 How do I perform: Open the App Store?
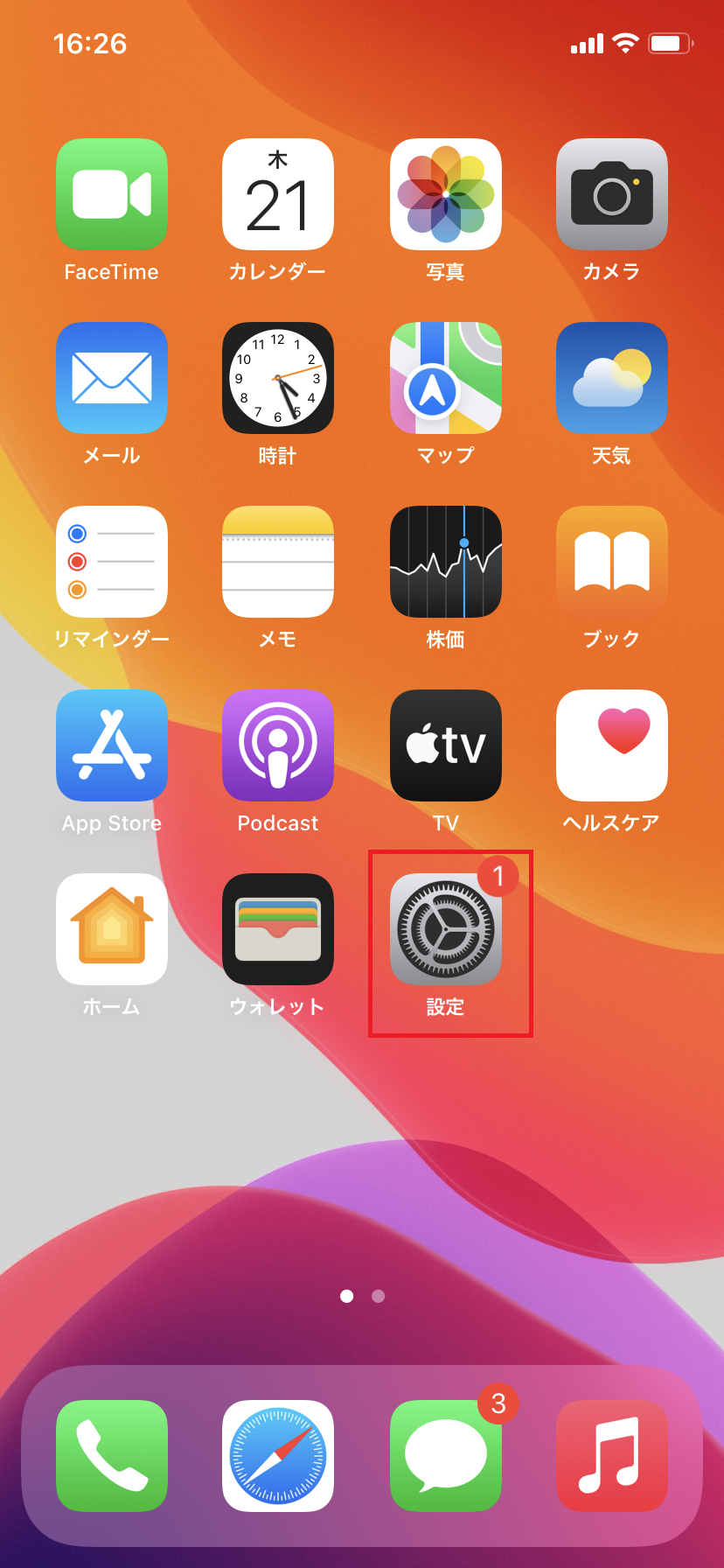[112, 745]
